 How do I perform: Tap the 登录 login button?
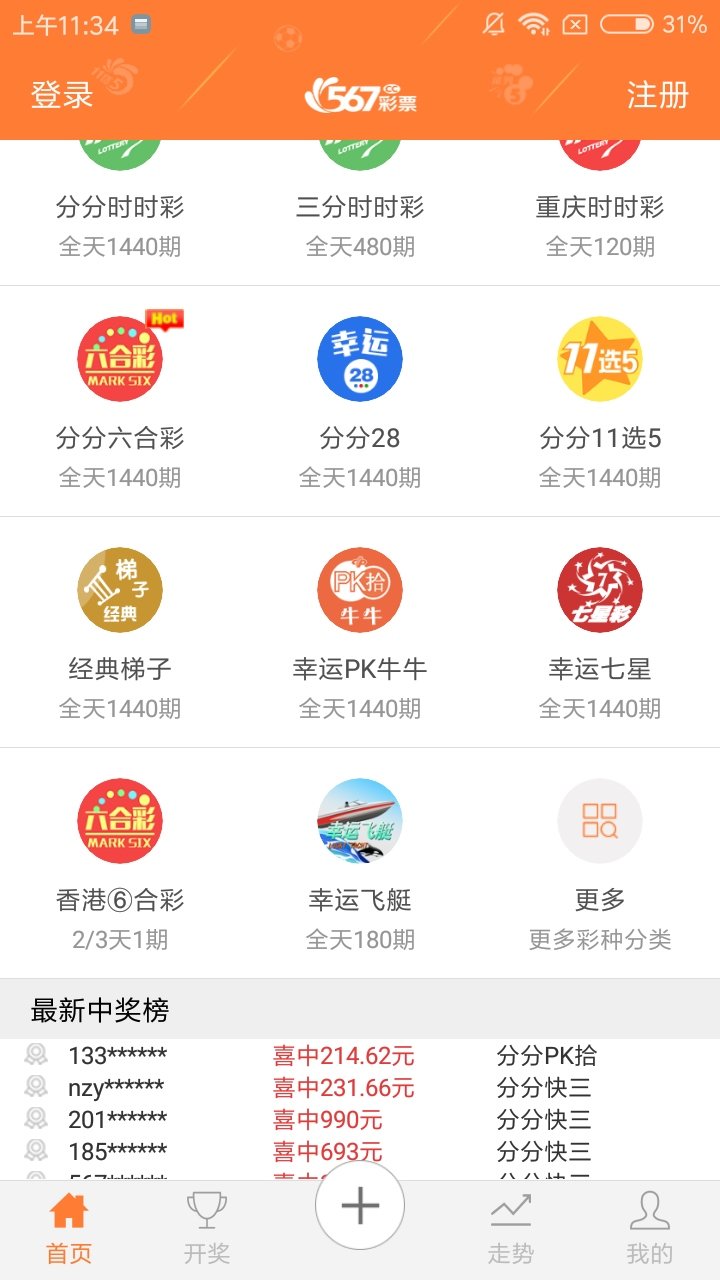click(62, 95)
